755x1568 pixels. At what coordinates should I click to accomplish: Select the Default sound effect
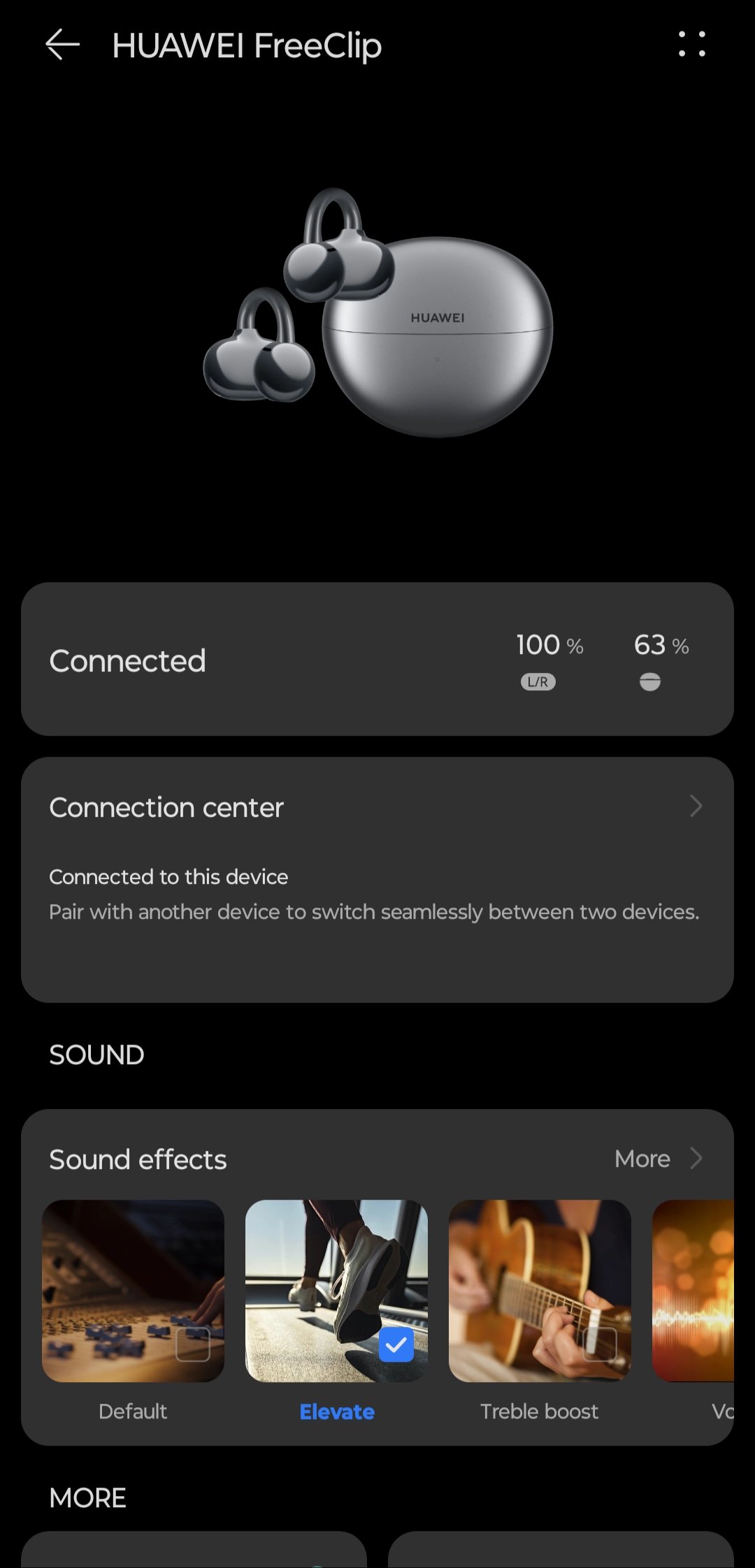pyautogui.click(x=133, y=1291)
